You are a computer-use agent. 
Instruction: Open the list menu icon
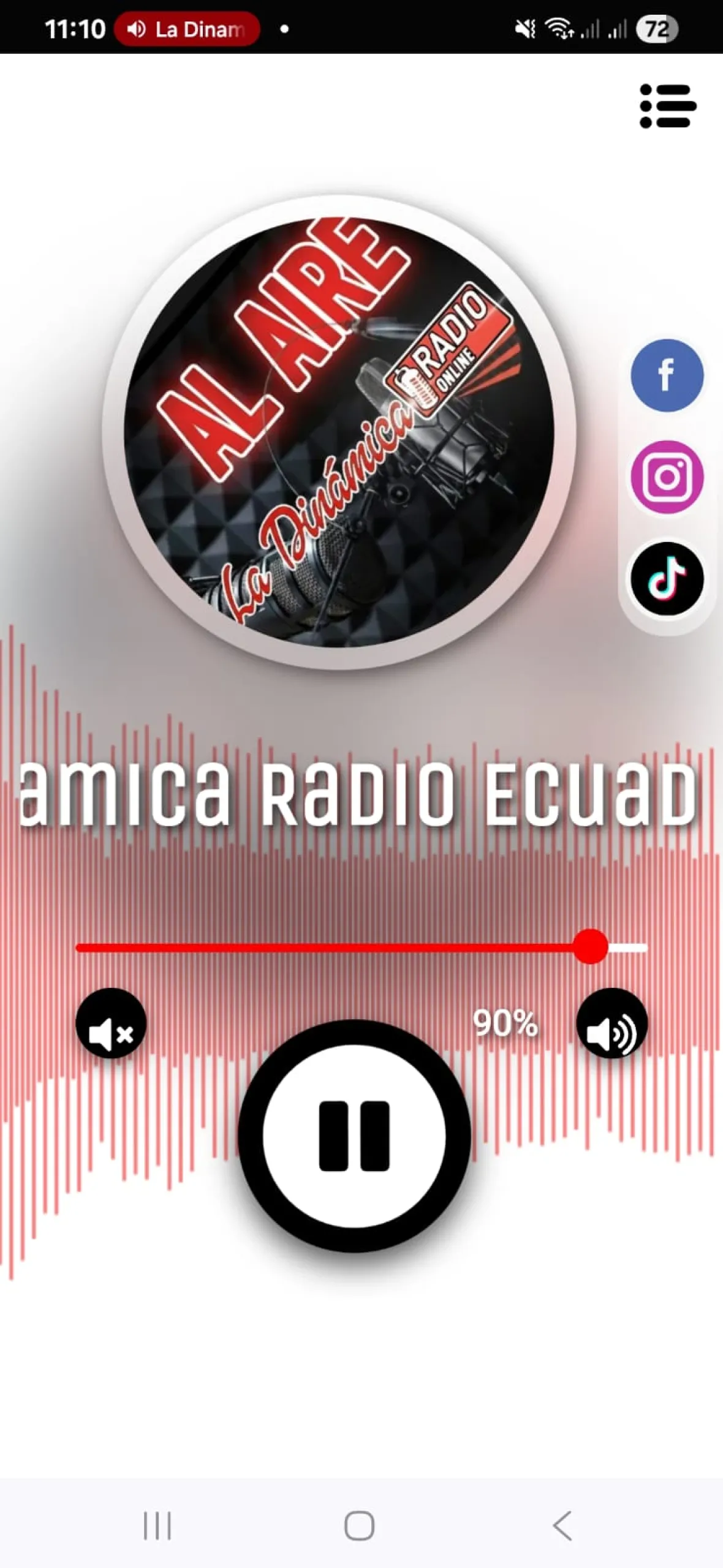click(667, 106)
